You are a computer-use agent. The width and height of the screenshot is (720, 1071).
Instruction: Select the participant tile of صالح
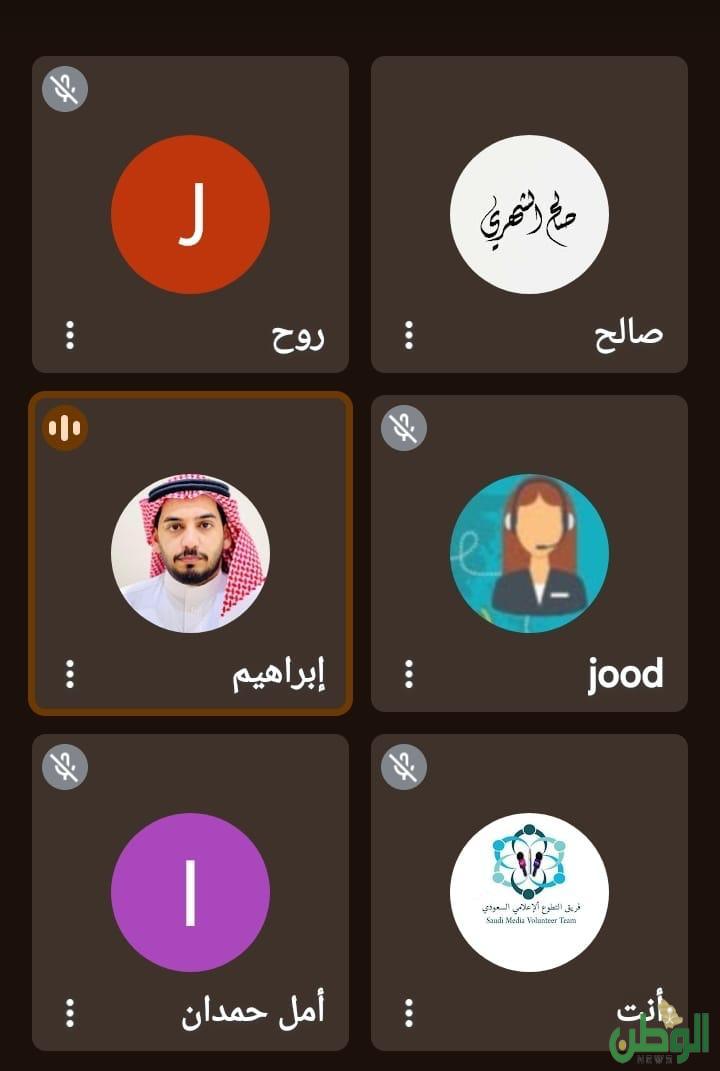click(529, 214)
